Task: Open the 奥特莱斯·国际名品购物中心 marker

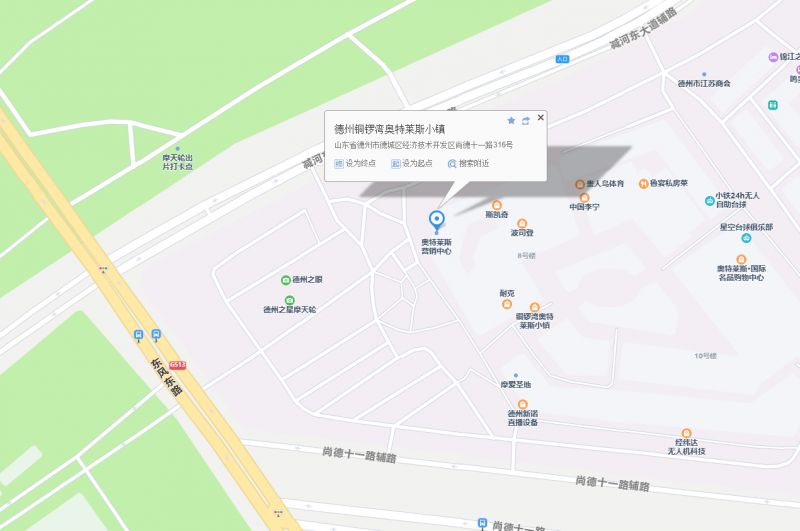Action: pyautogui.click(x=741, y=259)
